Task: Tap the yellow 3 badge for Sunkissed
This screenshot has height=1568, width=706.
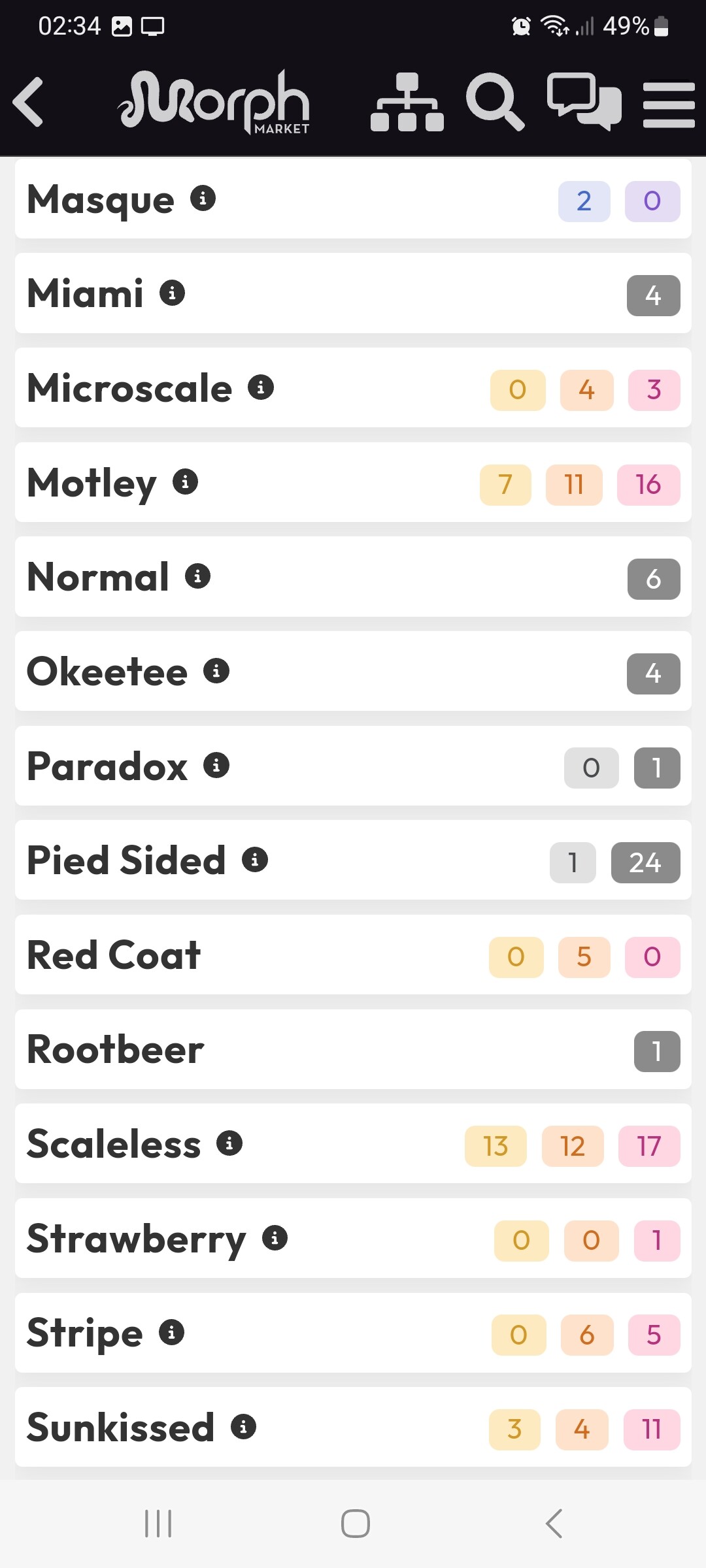Action: [515, 1429]
